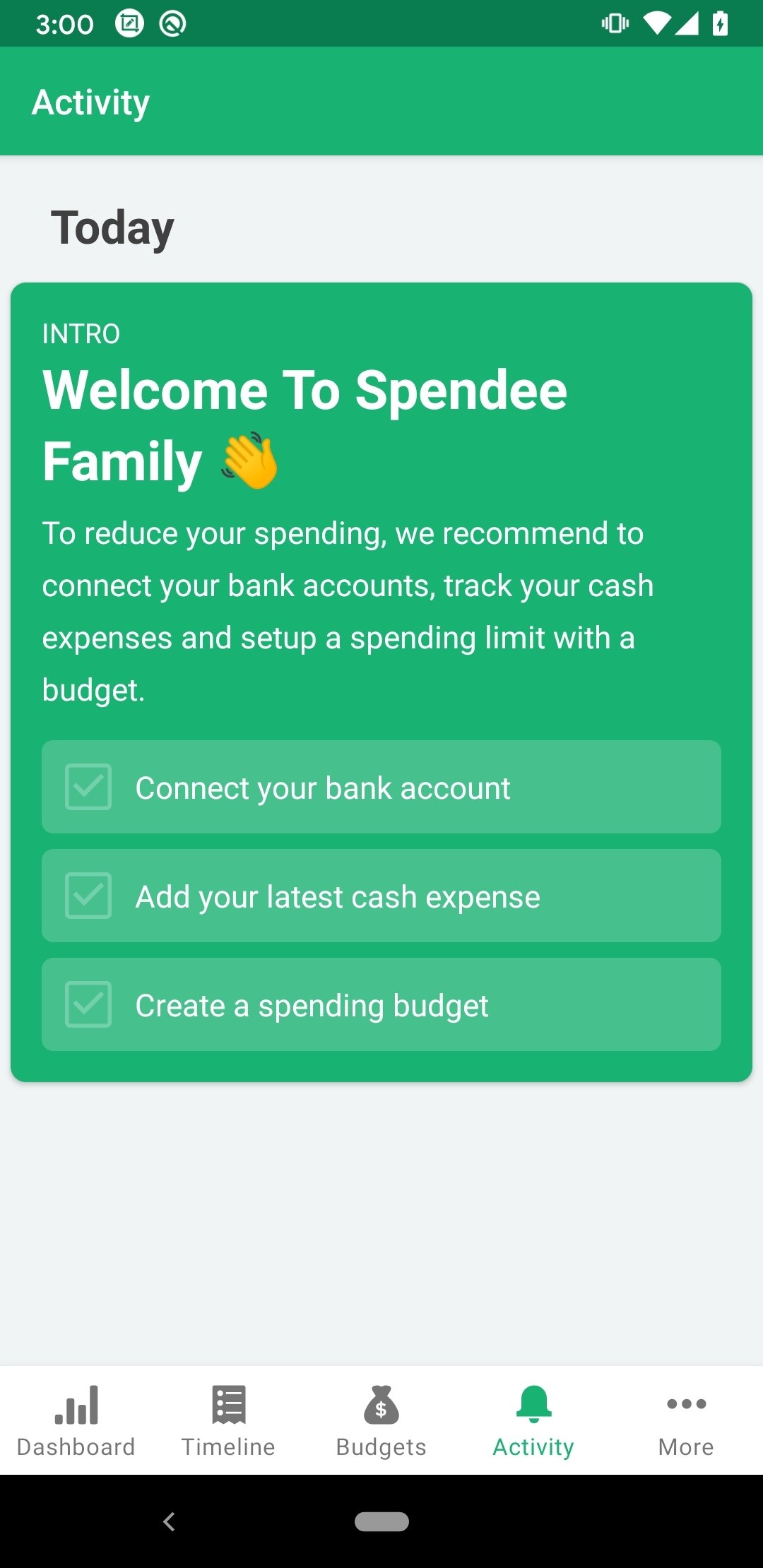This screenshot has width=763, height=1568.
Task: Choose Add your latest cash expense
Action: point(381,896)
